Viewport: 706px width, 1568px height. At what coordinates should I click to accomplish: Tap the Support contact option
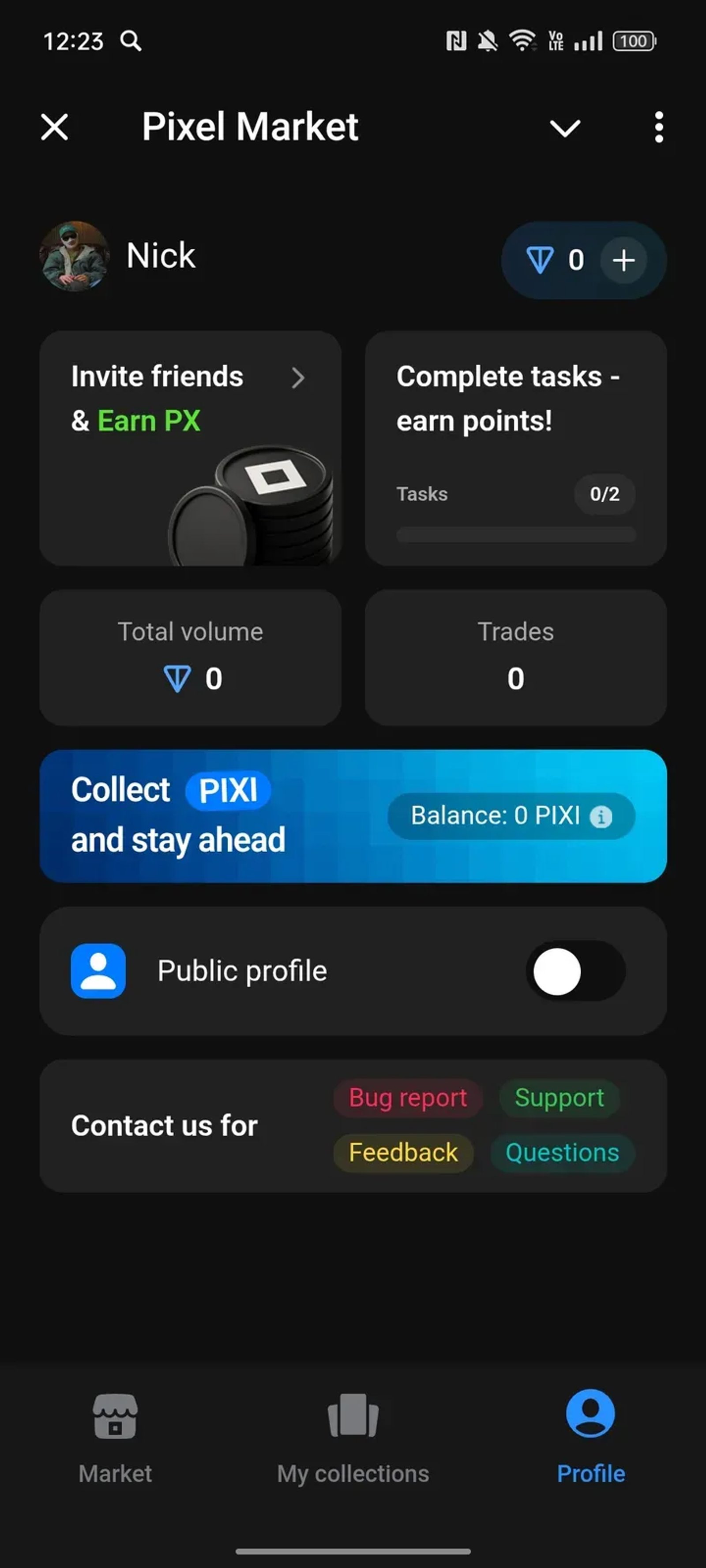pos(559,1098)
